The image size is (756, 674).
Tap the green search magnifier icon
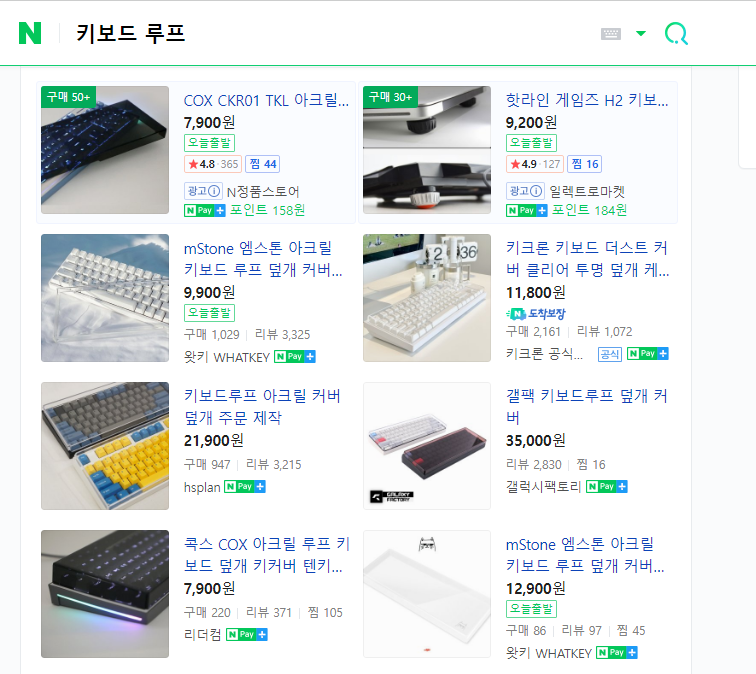click(676, 33)
